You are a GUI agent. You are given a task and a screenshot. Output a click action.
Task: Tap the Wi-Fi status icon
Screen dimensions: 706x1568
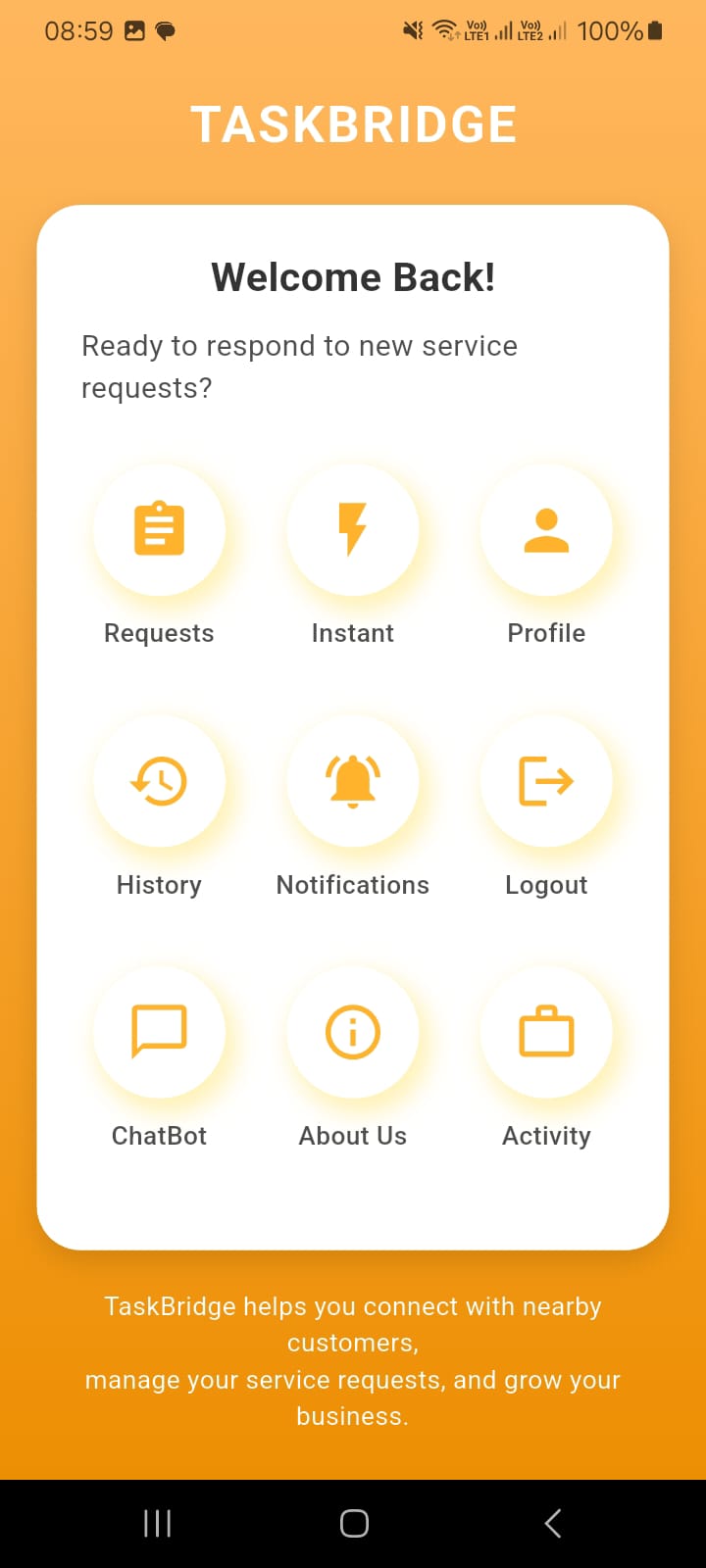444,29
